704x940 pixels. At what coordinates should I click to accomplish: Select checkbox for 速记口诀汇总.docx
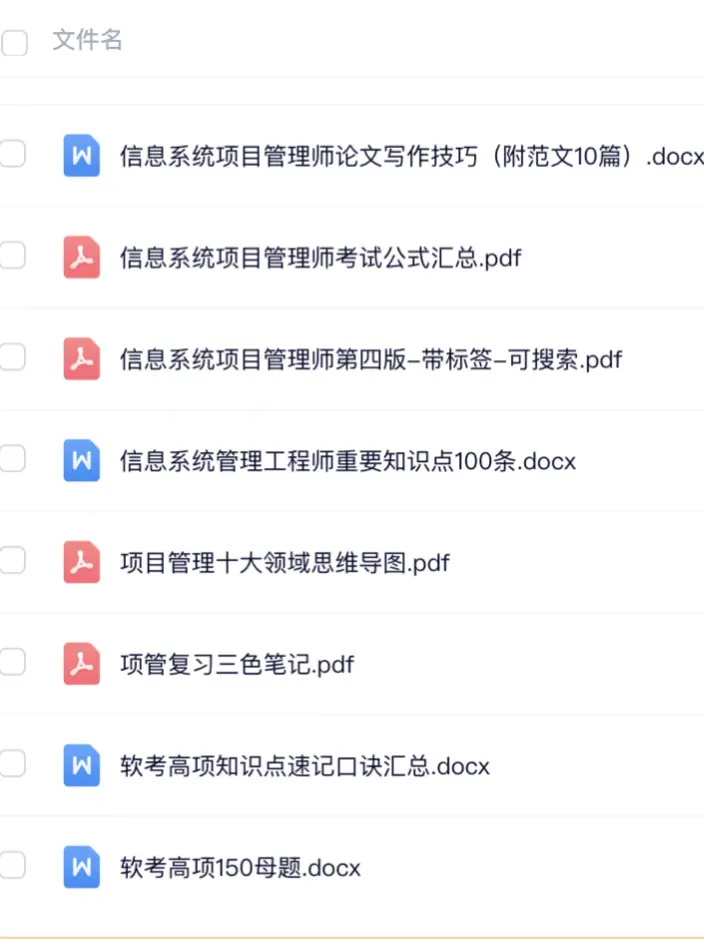click(12, 764)
